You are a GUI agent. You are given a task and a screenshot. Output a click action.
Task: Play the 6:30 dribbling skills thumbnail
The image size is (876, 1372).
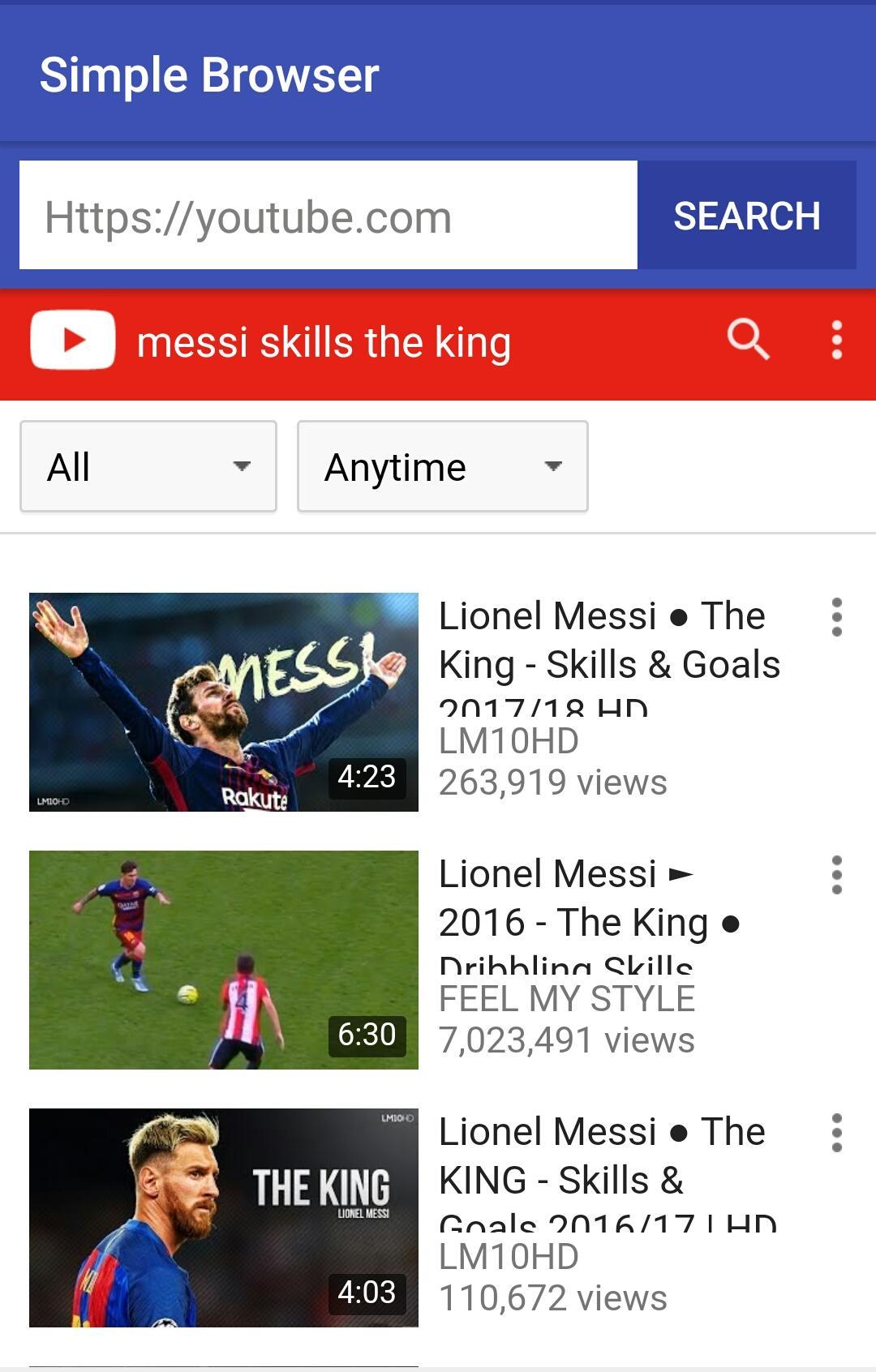tap(223, 959)
